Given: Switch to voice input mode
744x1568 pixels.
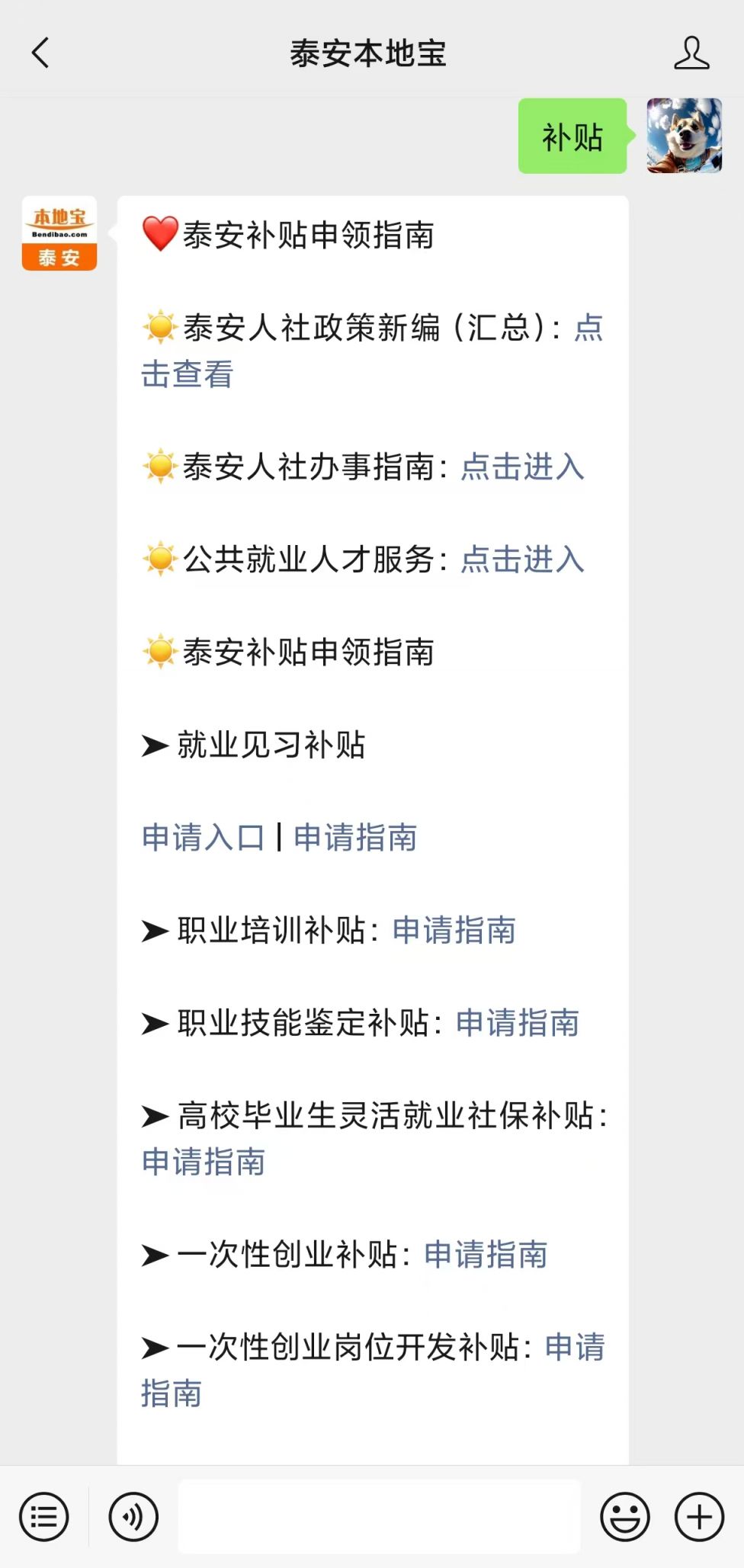Looking at the screenshot, I should coord(133,1516).
